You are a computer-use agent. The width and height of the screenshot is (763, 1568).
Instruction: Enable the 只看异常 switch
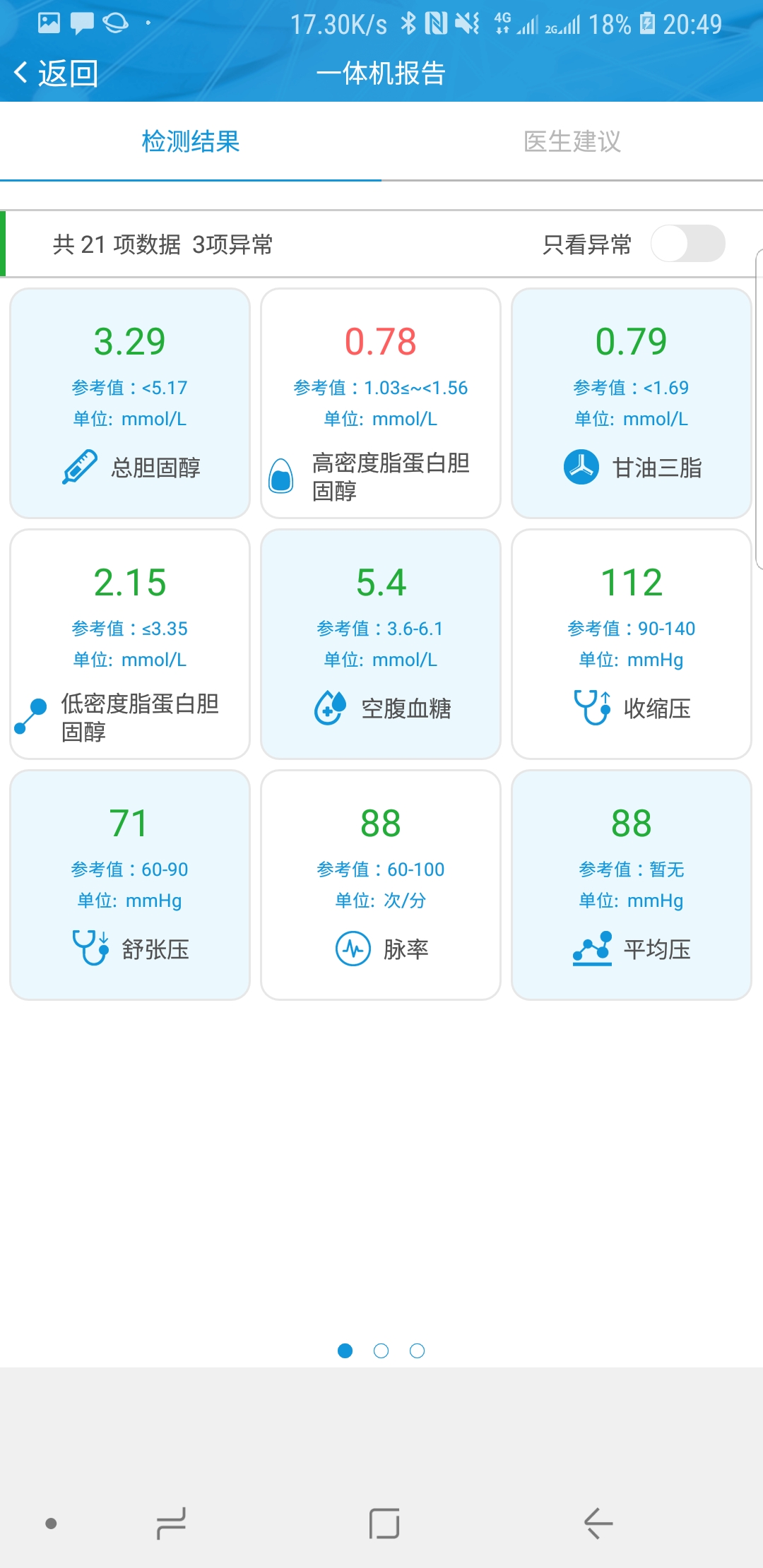click(687, 244)
